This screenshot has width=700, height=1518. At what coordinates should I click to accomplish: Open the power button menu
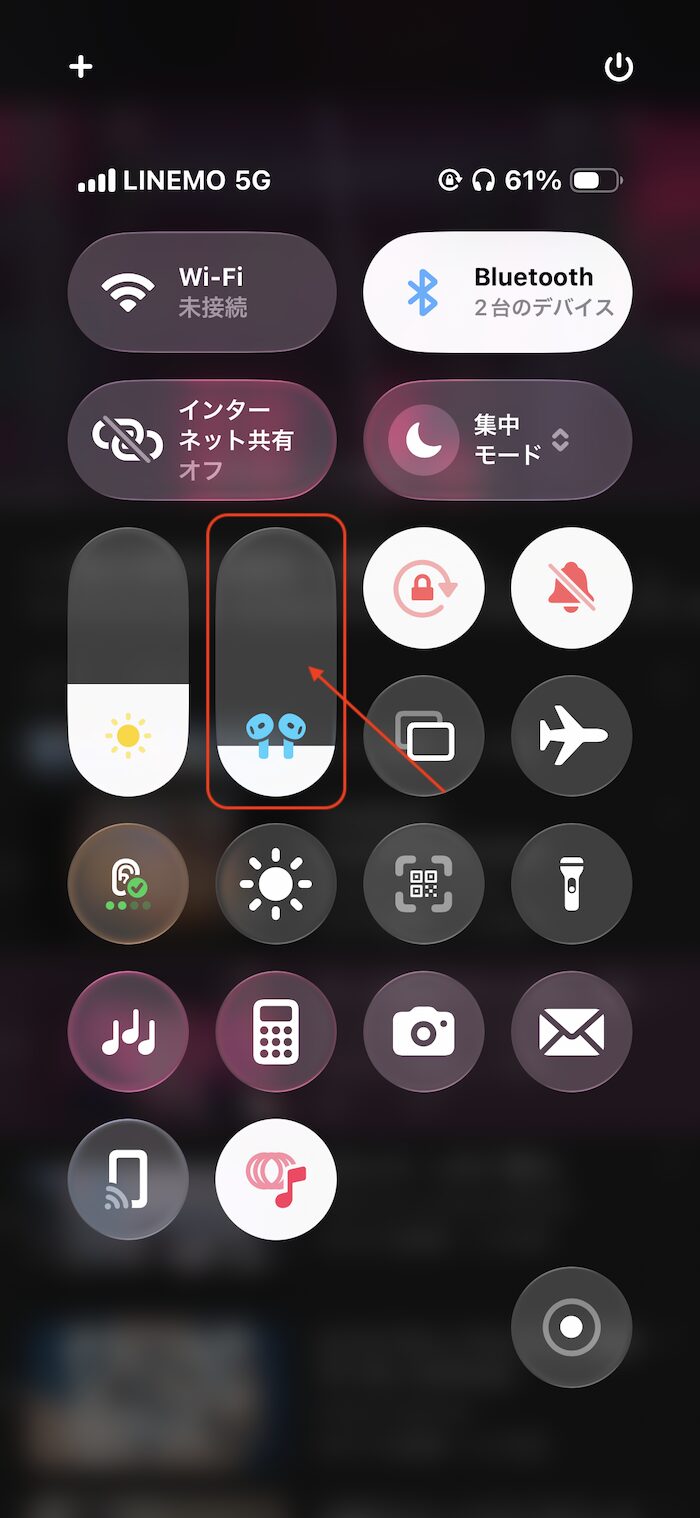[x=619, y=68]
